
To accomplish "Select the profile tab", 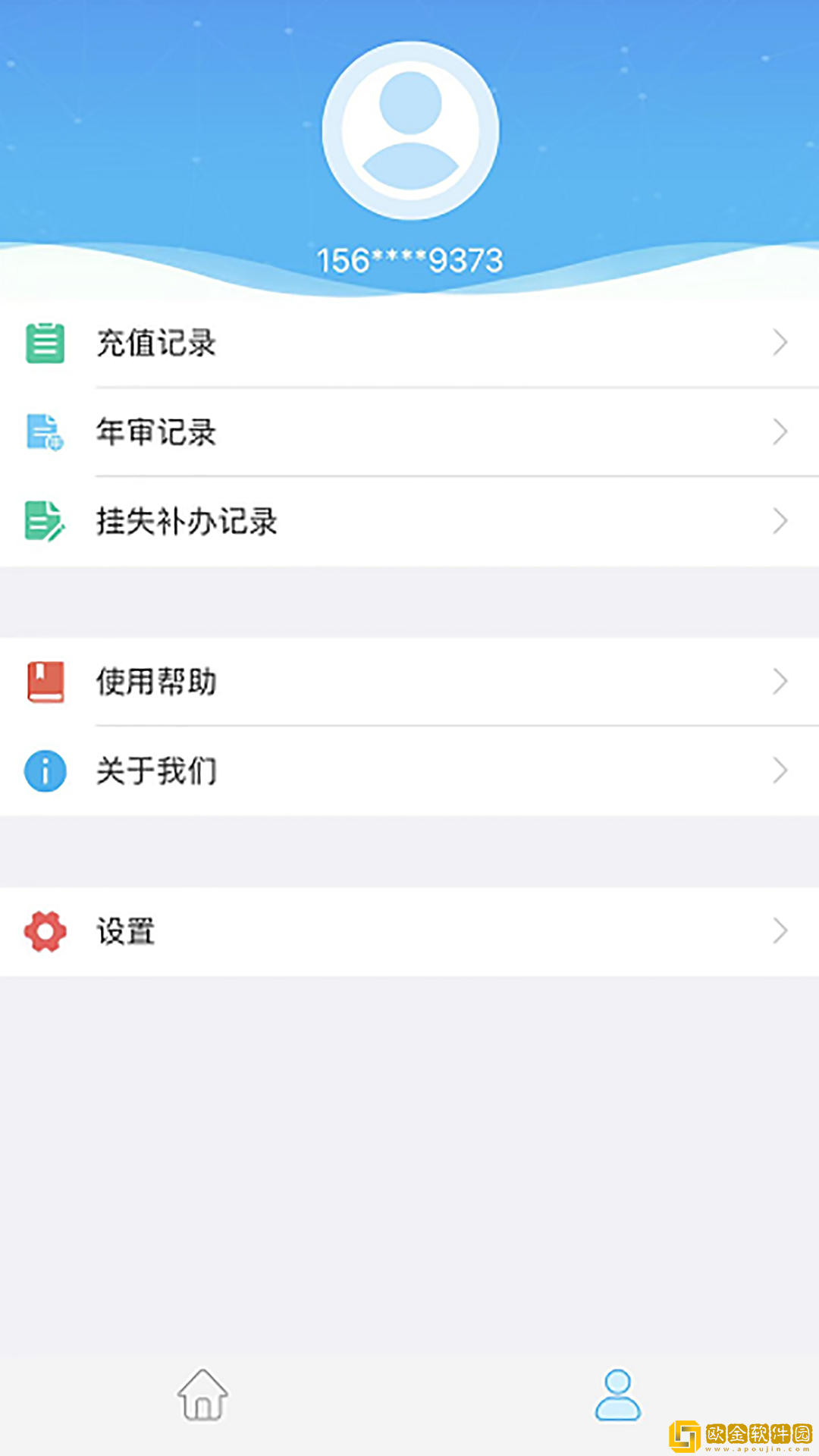I will [617, 1395].
